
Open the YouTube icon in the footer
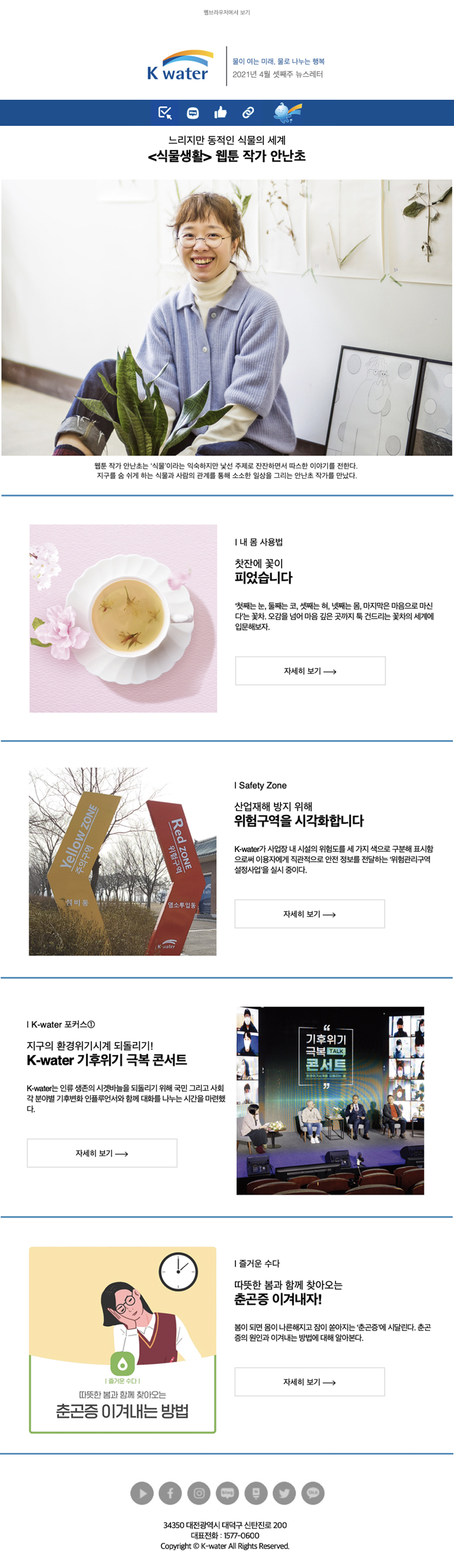(142, 1493)
